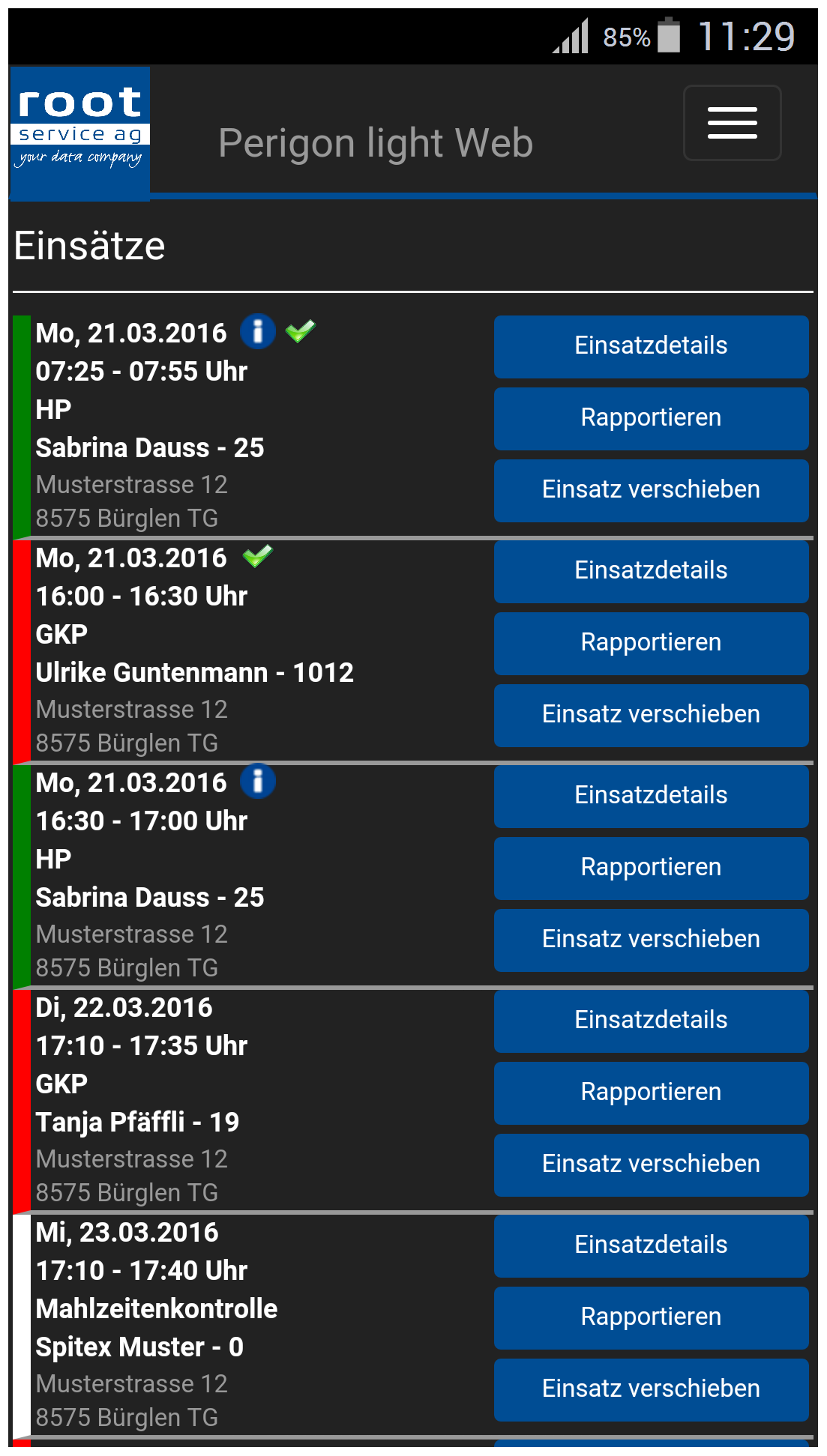The height and width of the screenshot is (1456, 827).
Task: Open Einsatzdetails for 16:30 Sabrina Dauss
Action: pyautogui.click(x=651, y=796)
